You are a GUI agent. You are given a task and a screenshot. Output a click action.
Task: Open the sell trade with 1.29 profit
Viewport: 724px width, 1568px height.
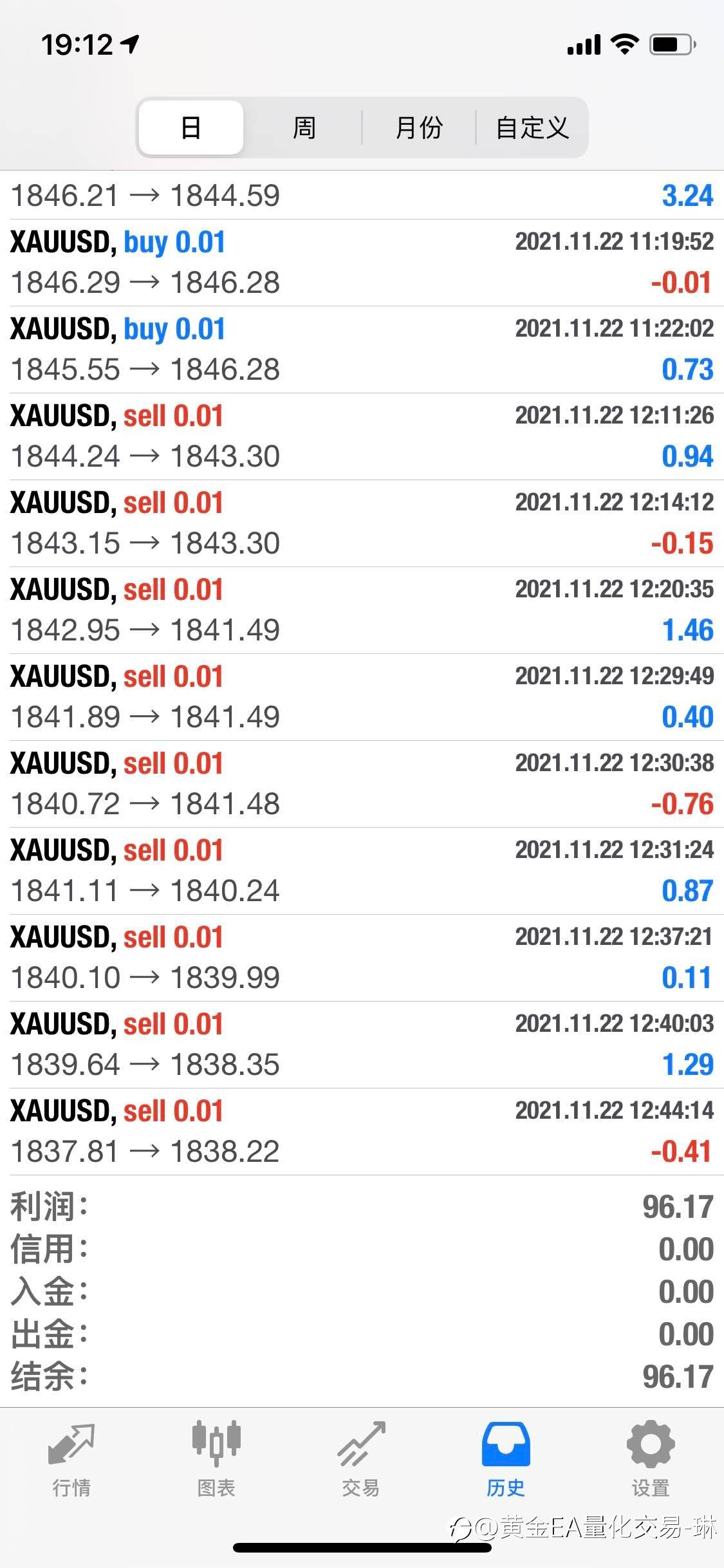(362, 1045)
